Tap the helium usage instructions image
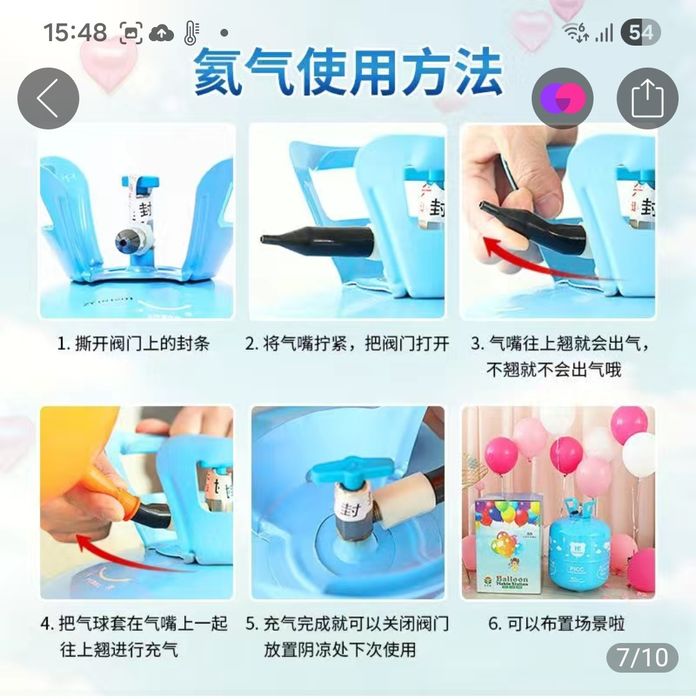 pos(348,380)
